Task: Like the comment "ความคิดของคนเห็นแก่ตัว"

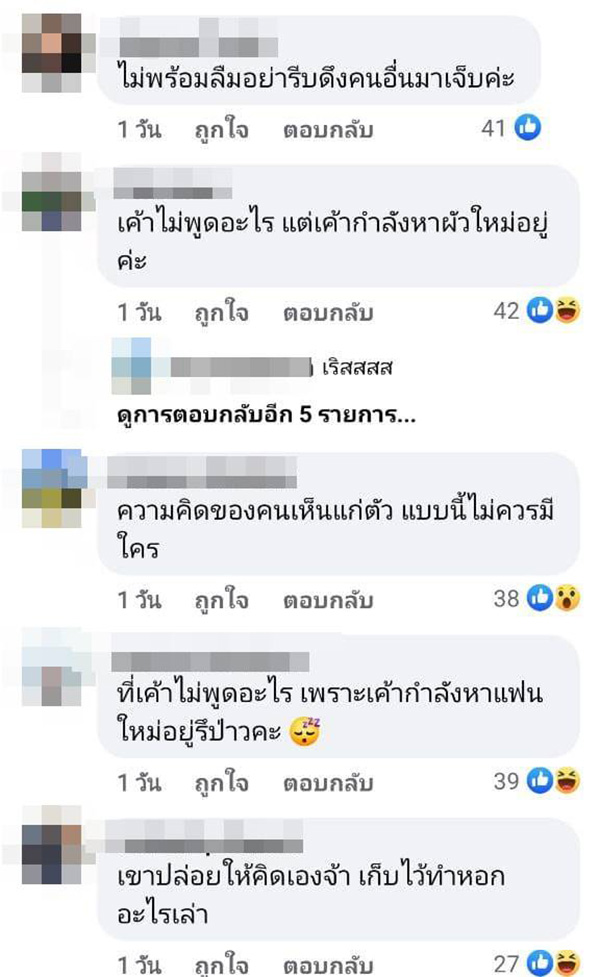Action: (x=221, y=601)
